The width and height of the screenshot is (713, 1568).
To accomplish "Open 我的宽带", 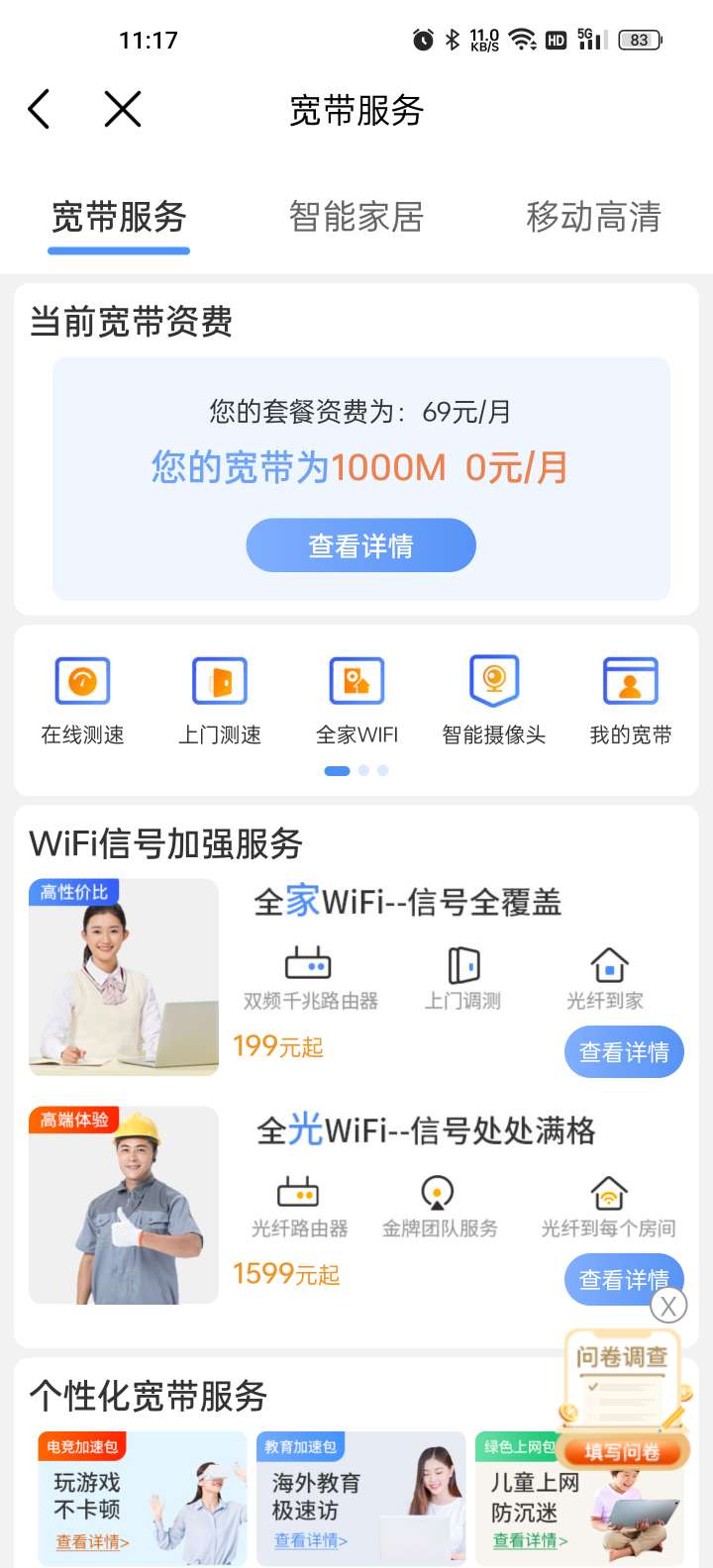I will 630,700.
